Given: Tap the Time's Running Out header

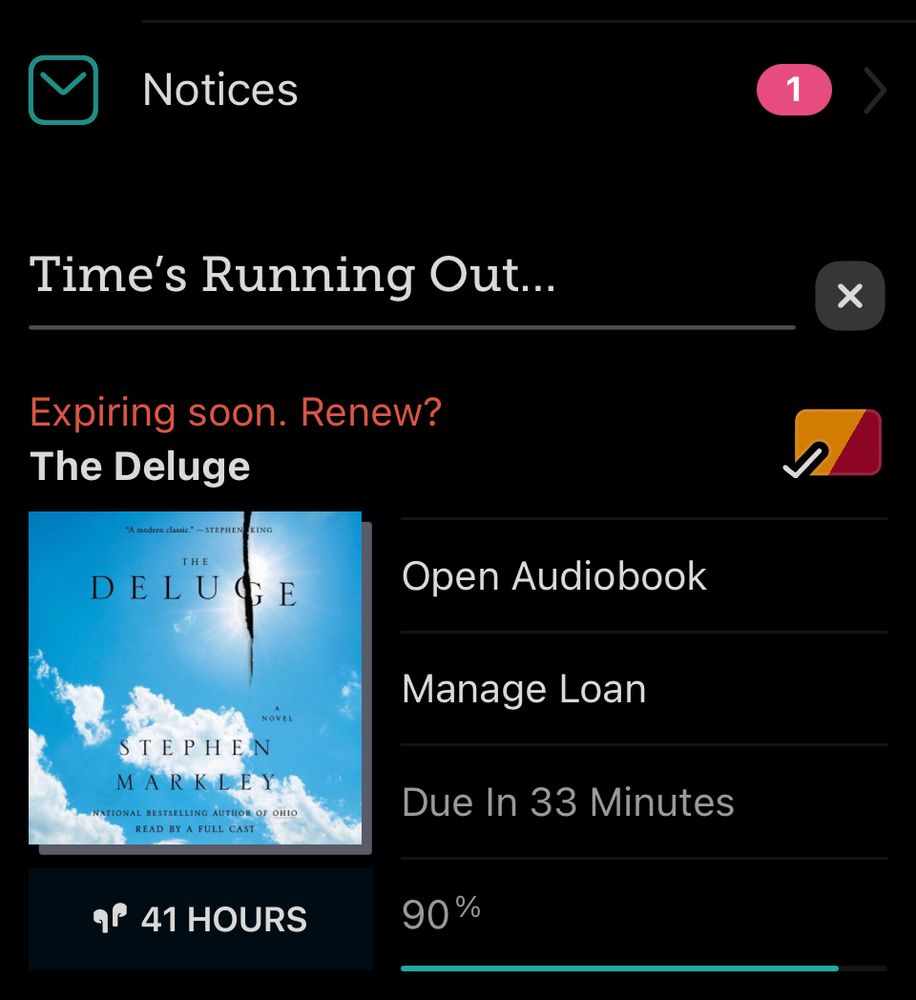Looking at the screenshot, I should [295, 274].
